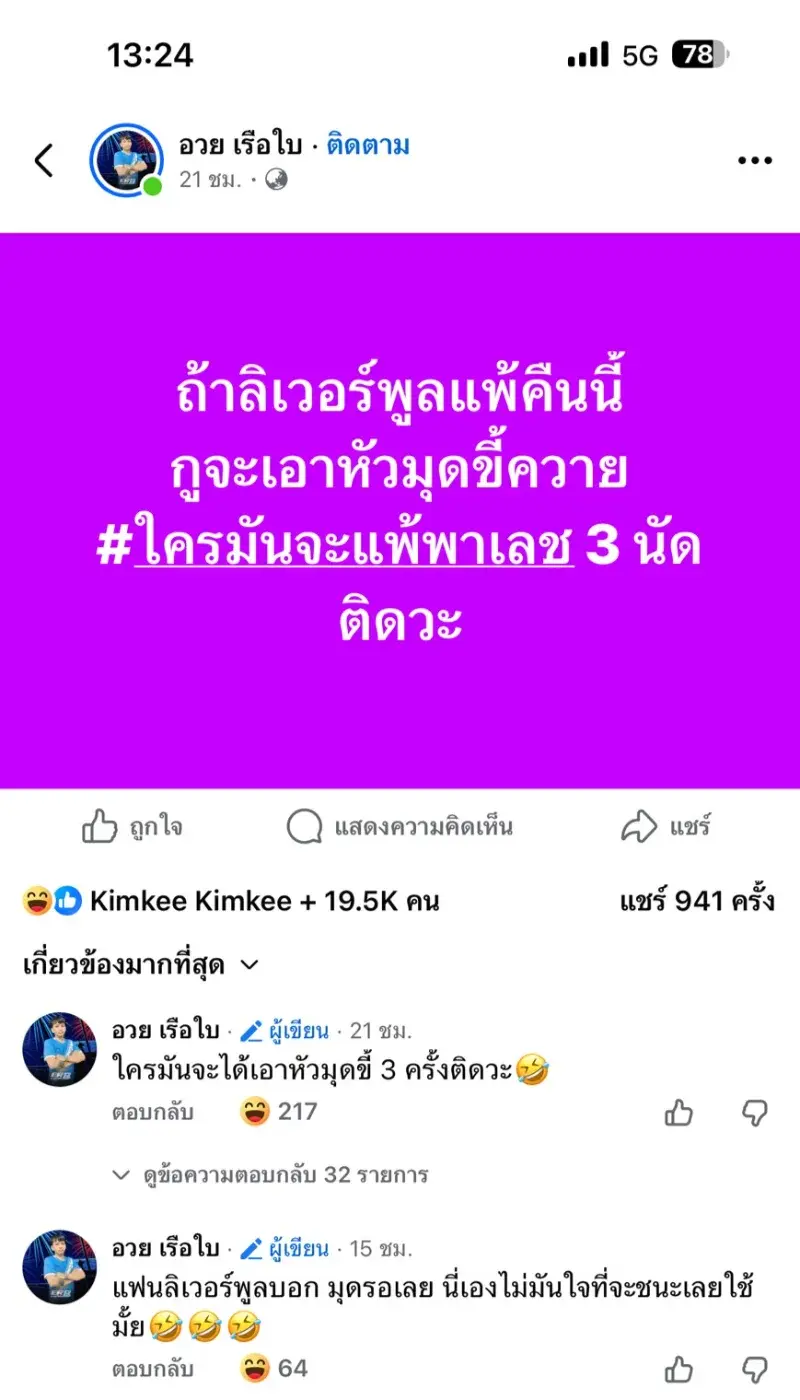Thumbs down the 15 ชม. comment
The width and height of the screenshot is (800, 1400).
tap(755, 1369)
